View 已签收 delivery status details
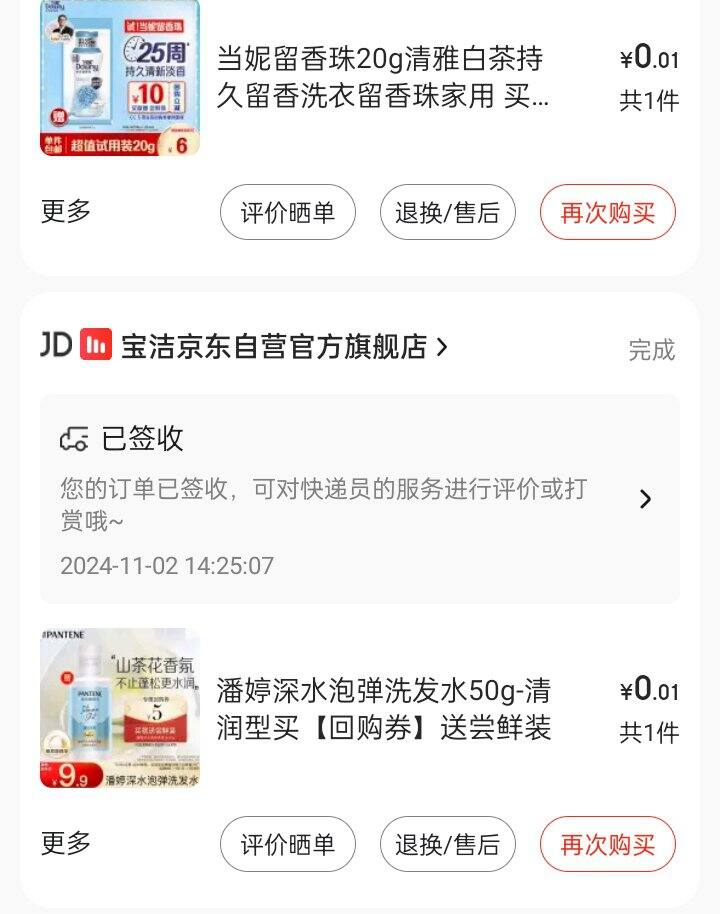 [x=360, y=499]
